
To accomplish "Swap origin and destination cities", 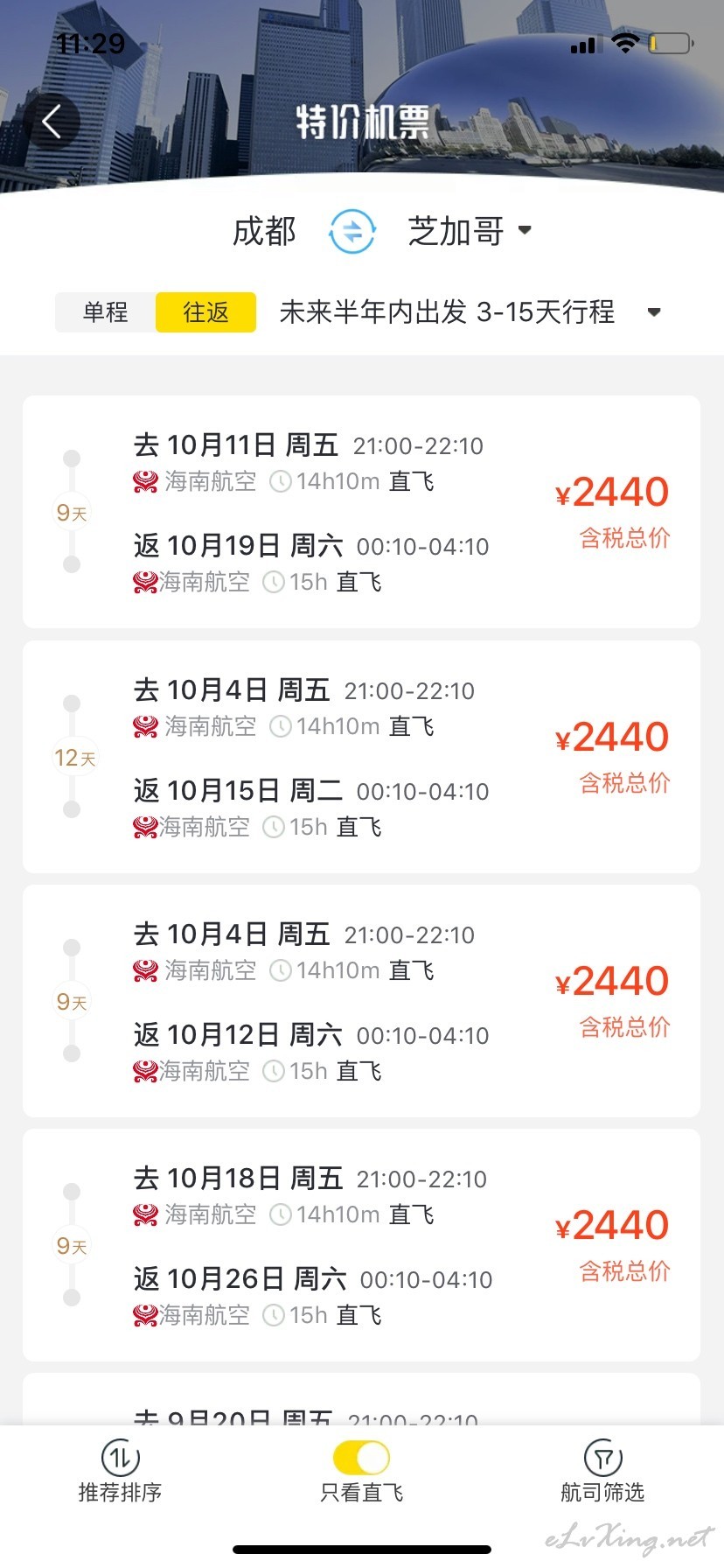I will [352, 232].
